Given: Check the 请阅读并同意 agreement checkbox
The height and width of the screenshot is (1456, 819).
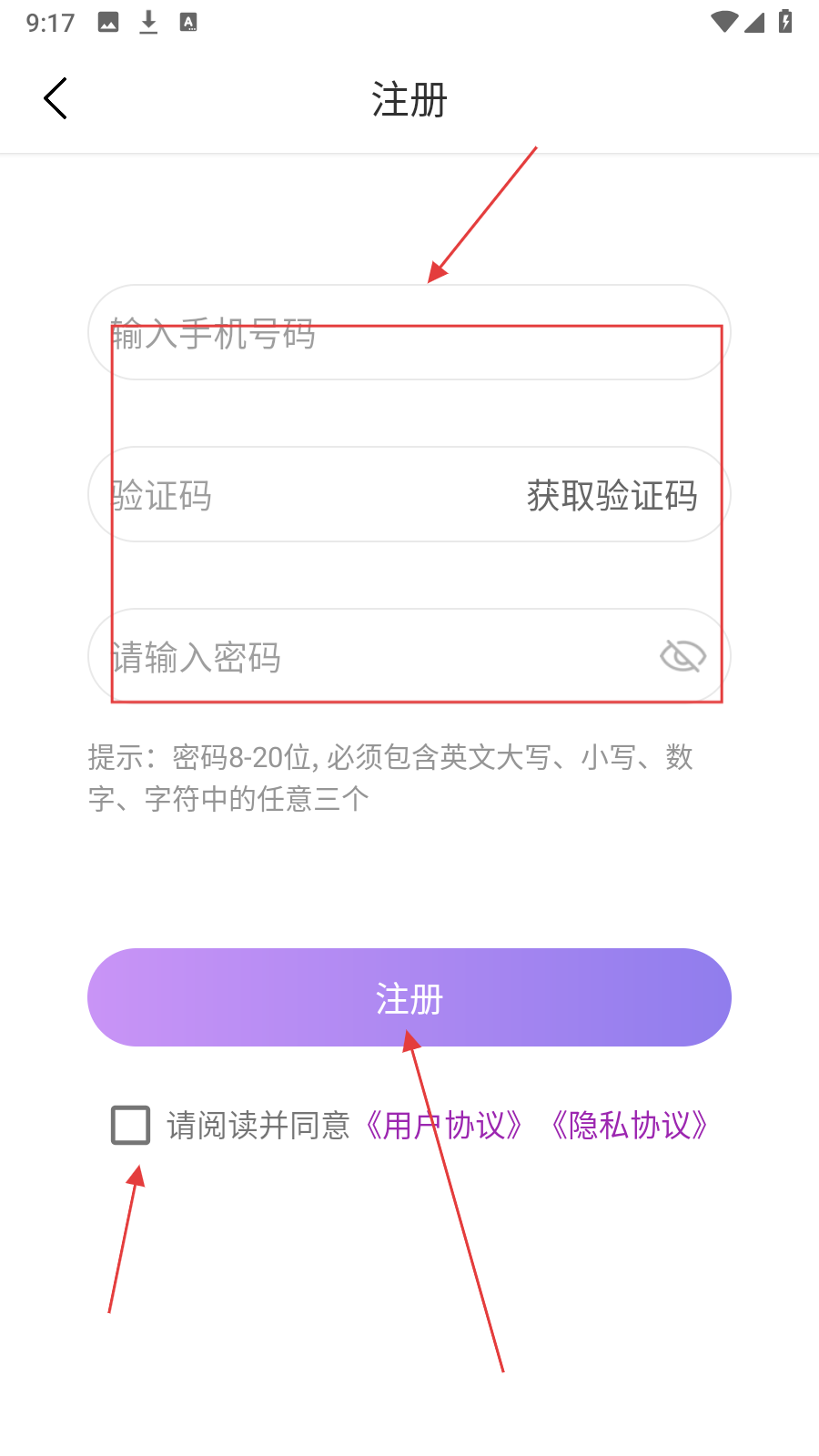Looking at the screenshot, I should (x=130, y=1126).
